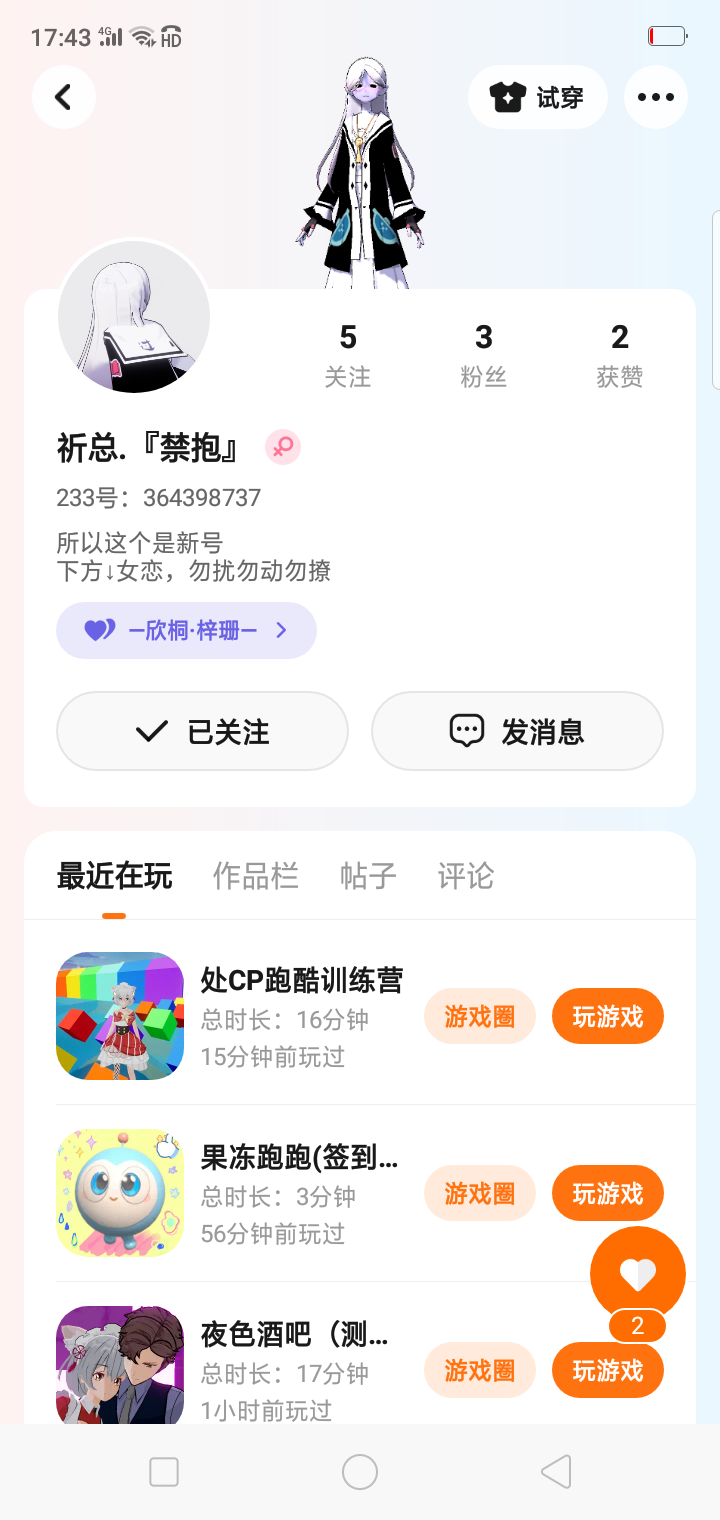
Task: Switch to the 评论 tab
Action: 466,876
